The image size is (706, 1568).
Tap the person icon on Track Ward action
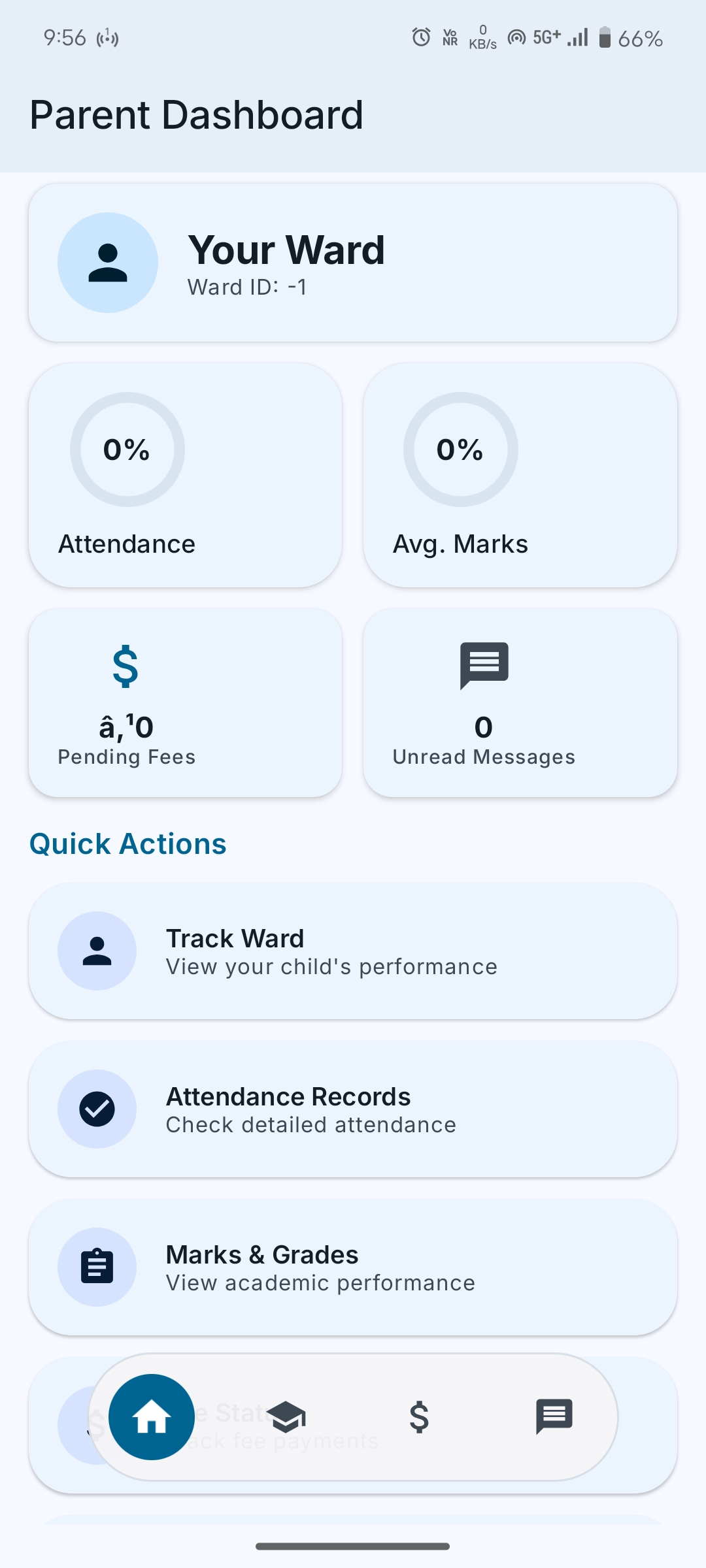point(97,951)
